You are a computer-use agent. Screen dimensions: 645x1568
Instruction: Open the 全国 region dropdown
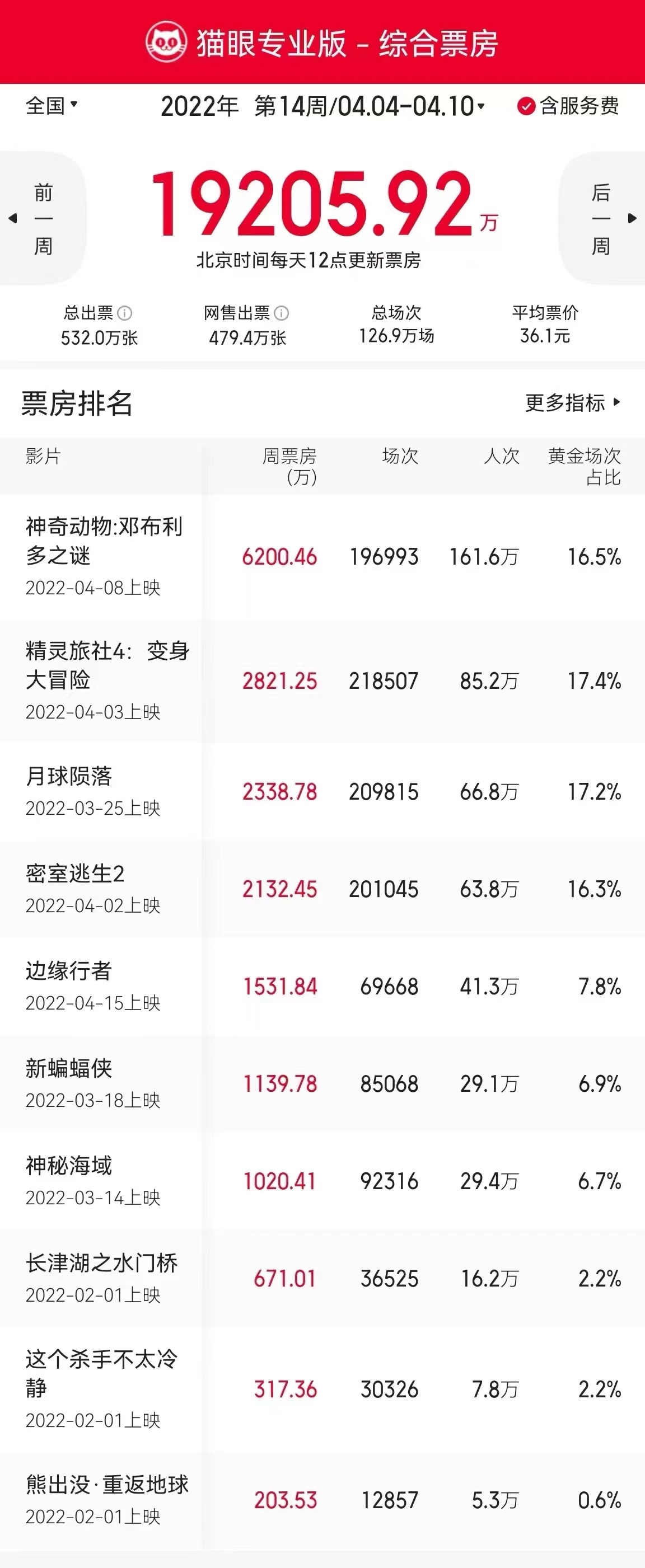[x=52, y=105]
